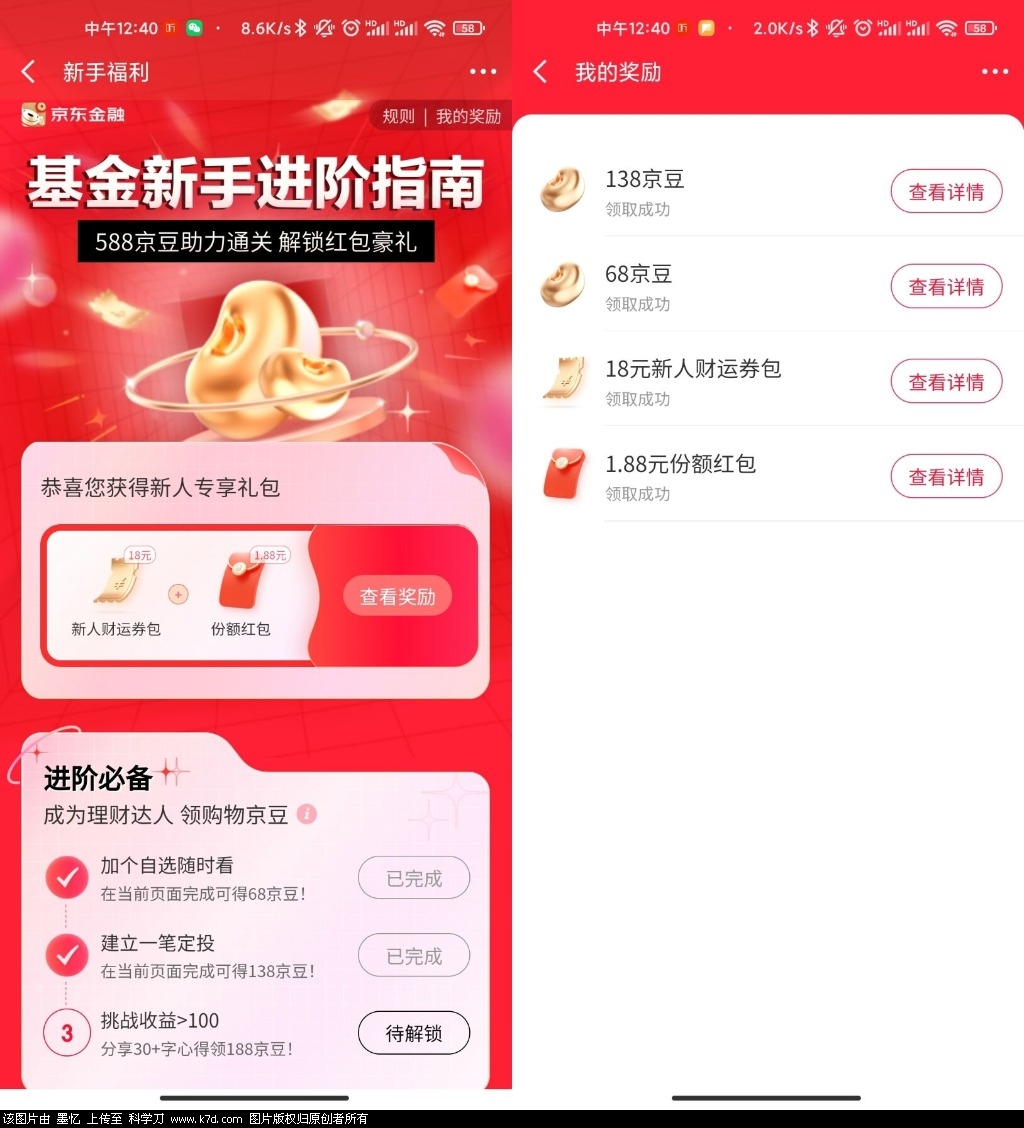This screenshot has width=1024, height=1128.
Task: View details of 1.88元份额红包
Action: [x=946, y=477]
